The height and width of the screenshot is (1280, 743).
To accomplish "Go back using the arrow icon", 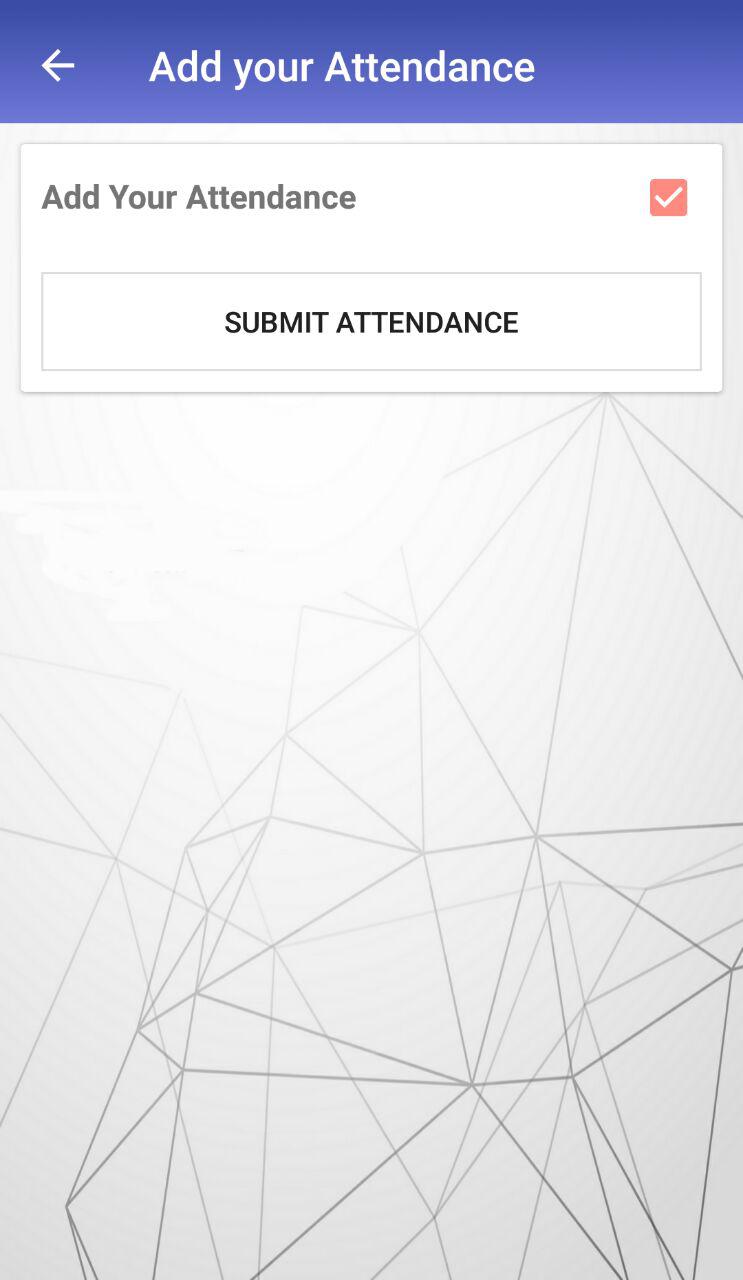I will [58, 66].
